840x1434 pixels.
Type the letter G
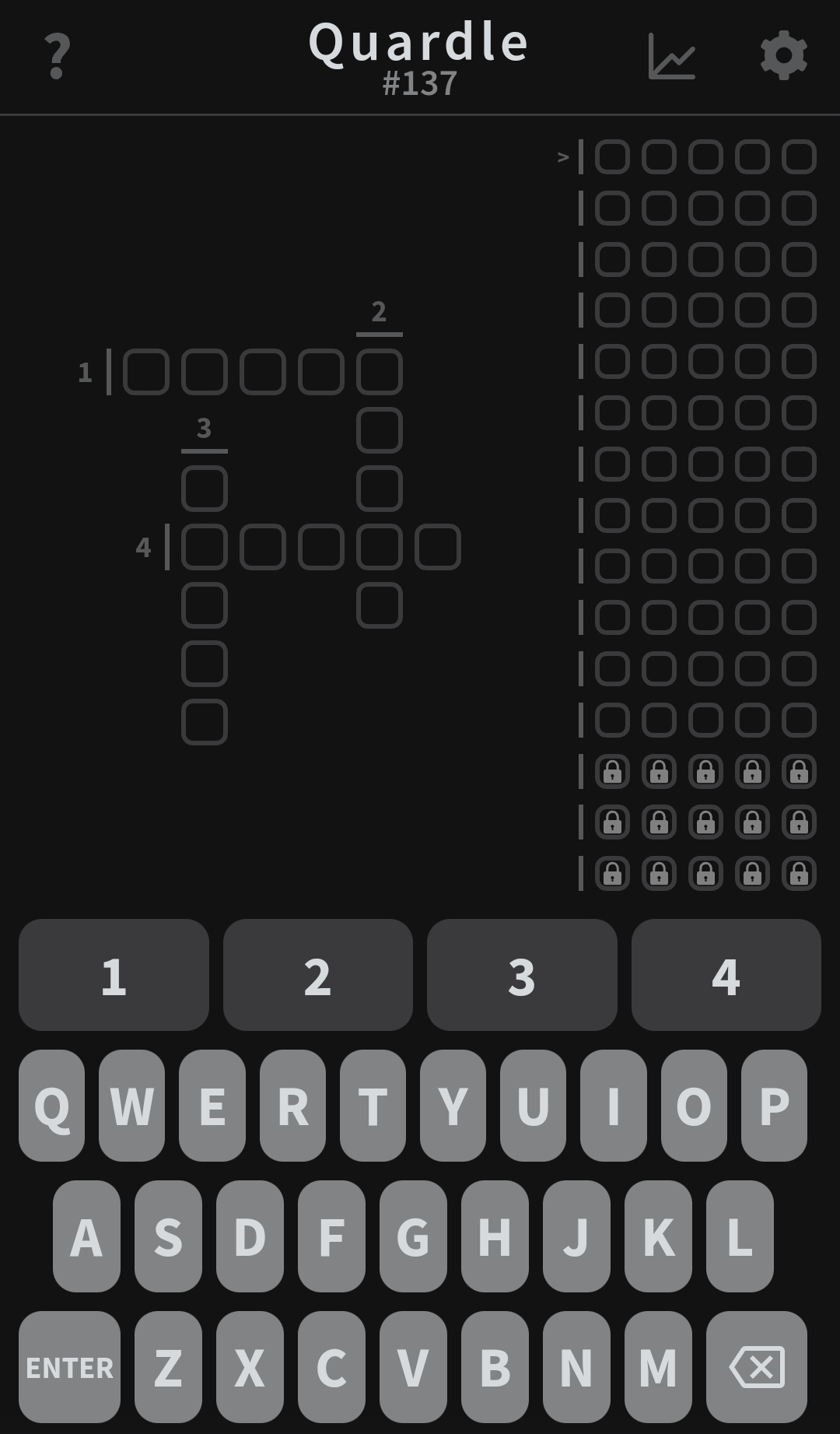[413, 1236]
